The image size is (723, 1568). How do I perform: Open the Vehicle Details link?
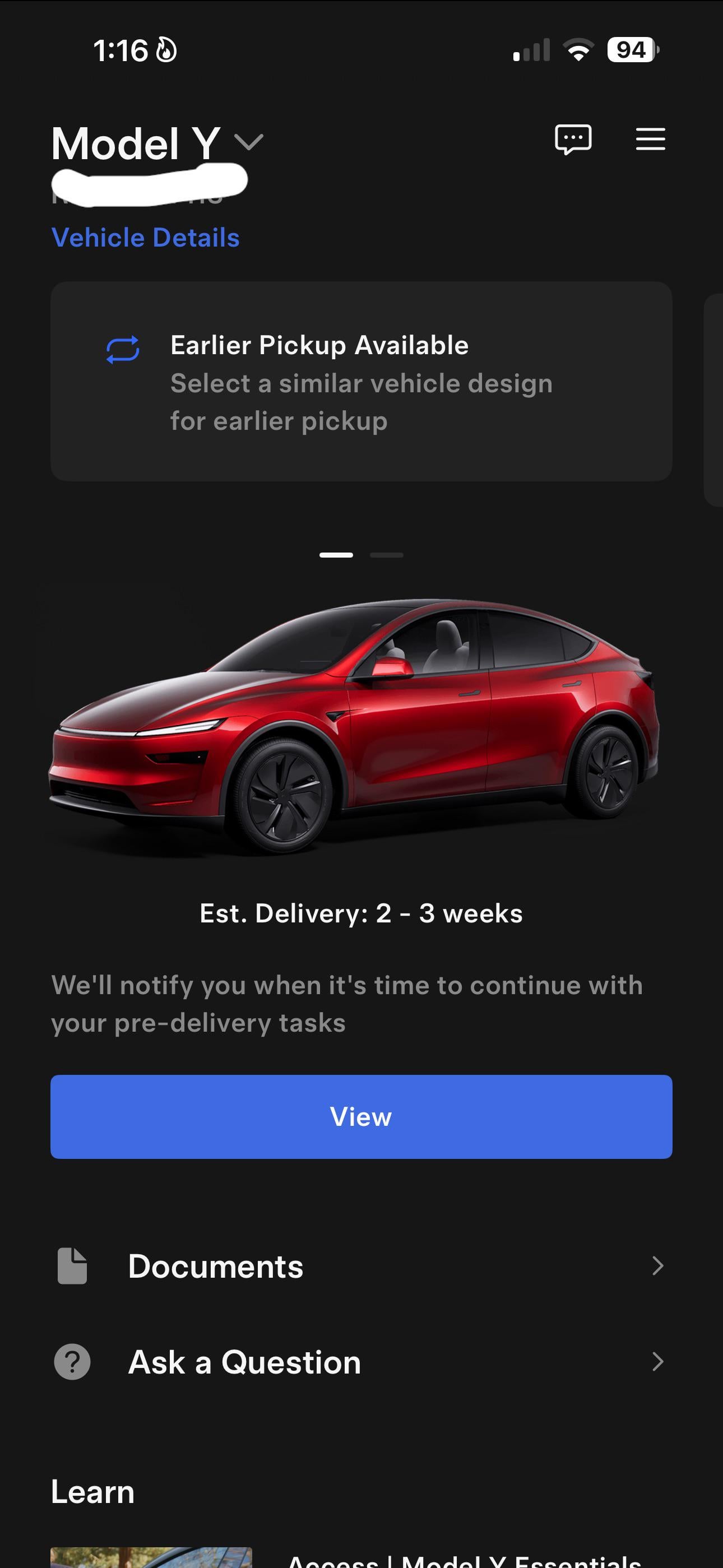[x=146, y=238]
